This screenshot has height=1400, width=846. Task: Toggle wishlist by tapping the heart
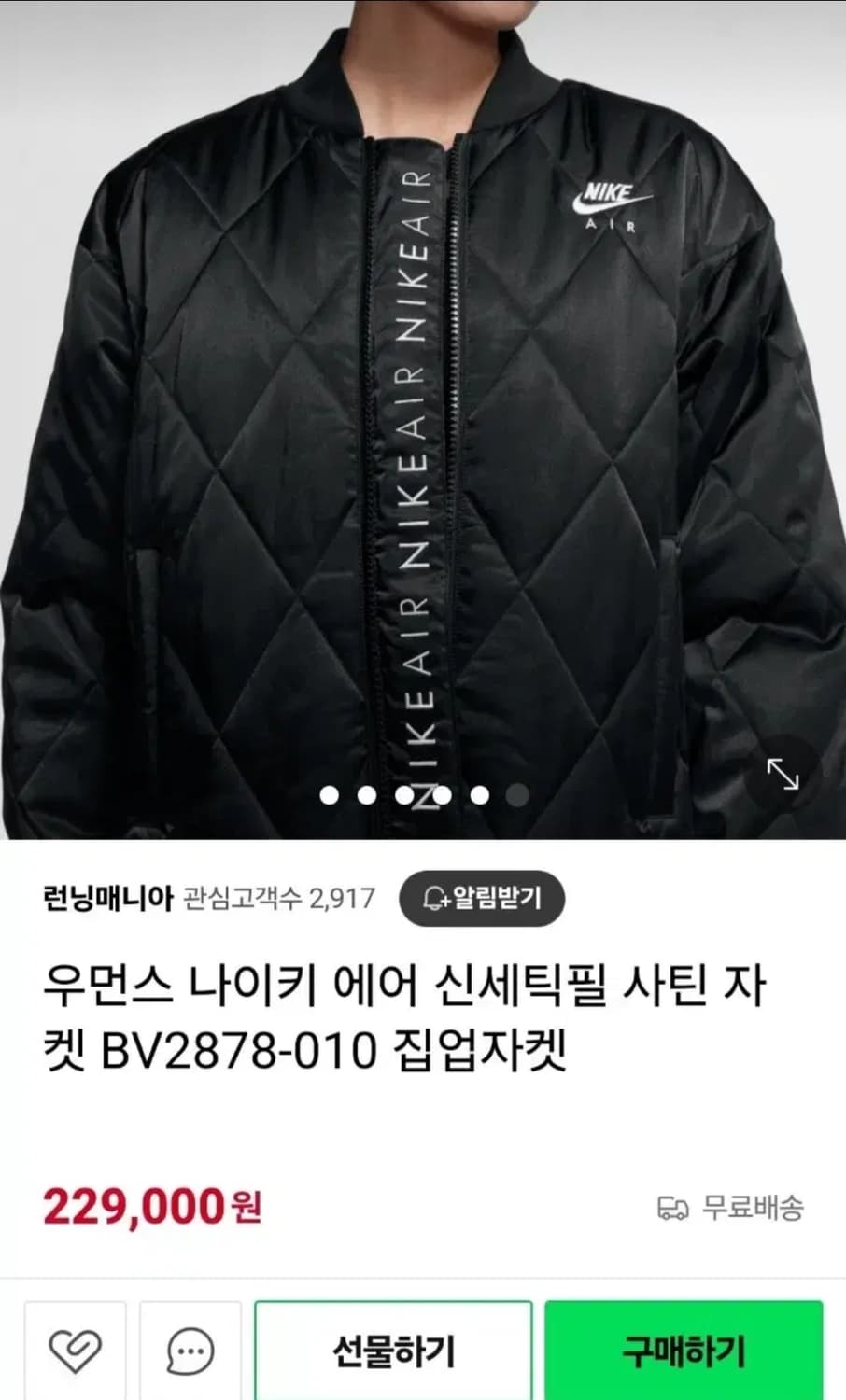point(78,1347)
